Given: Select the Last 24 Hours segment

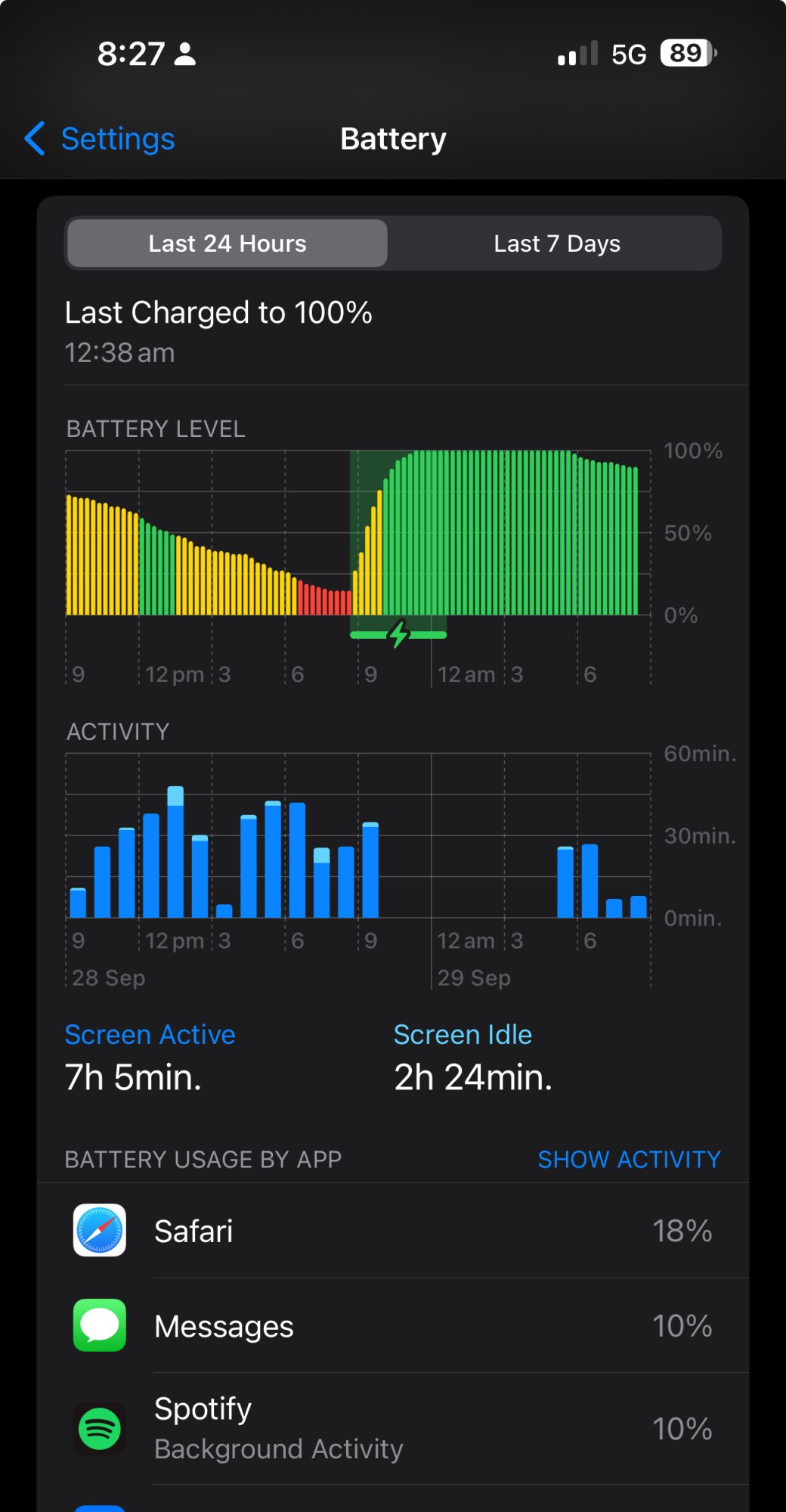Looking at the screenshot, I should tap(227, 243).
